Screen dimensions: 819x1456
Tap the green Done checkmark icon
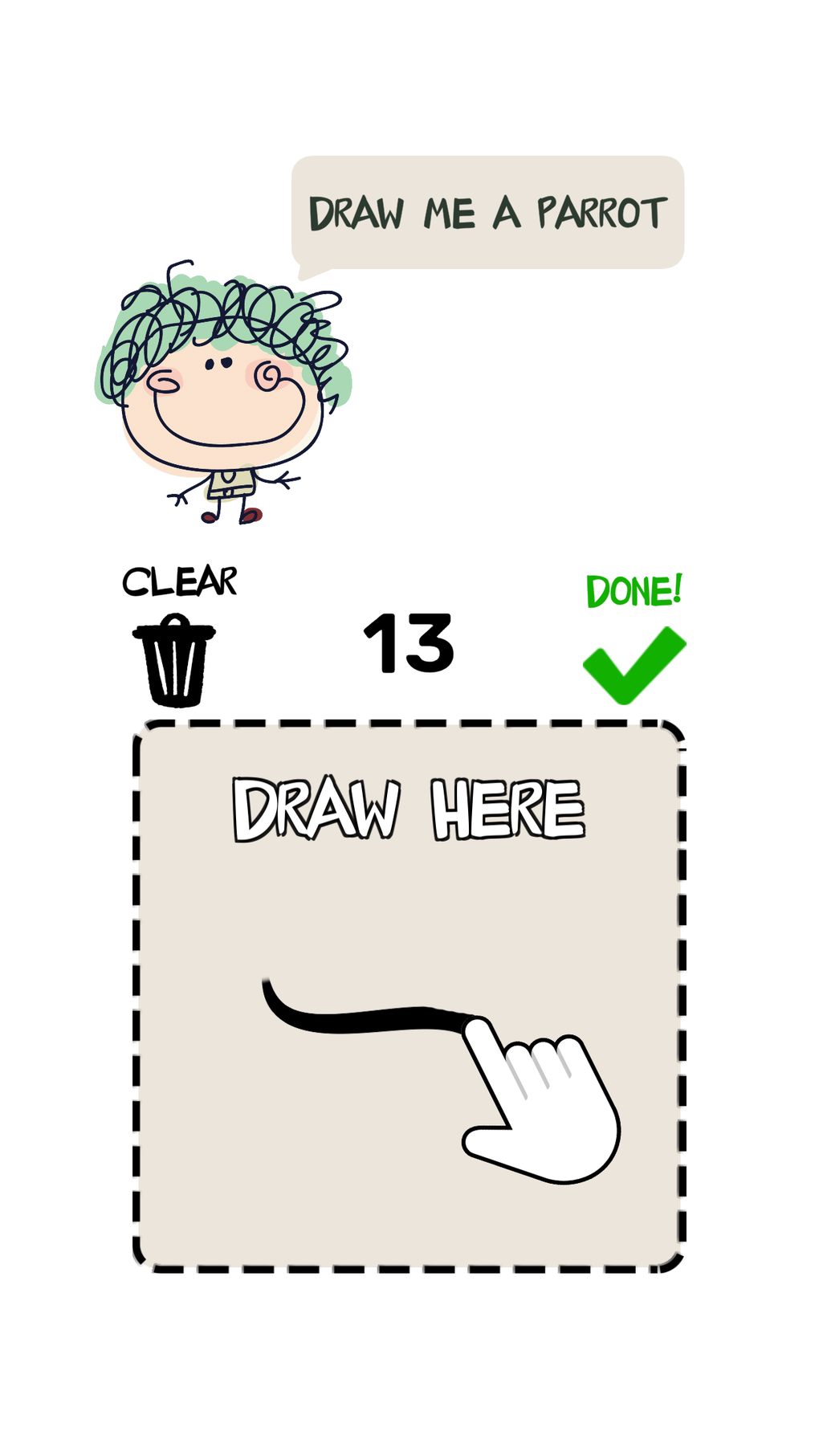[x=633, y=663]
